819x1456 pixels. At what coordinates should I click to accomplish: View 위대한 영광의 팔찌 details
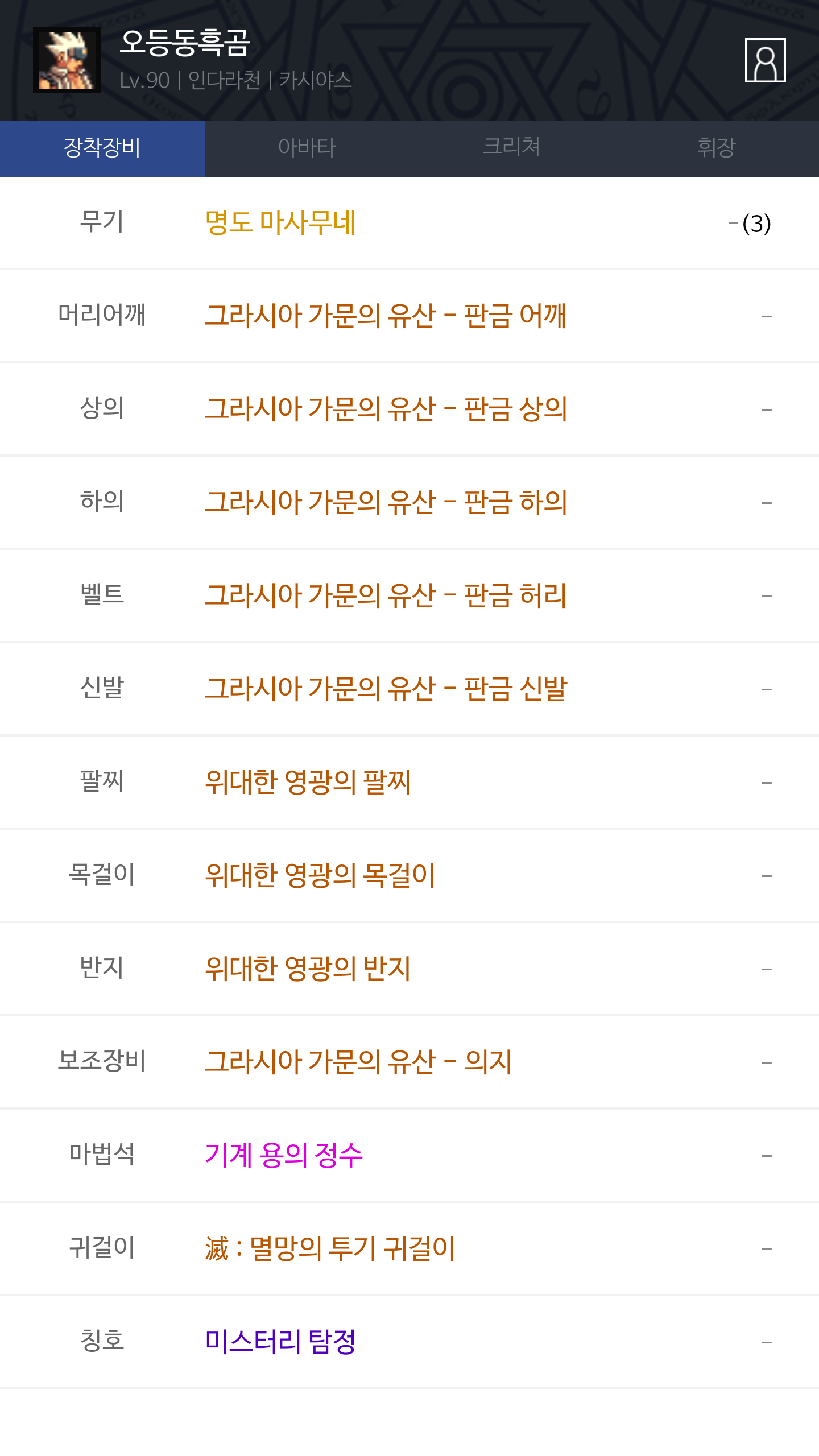308,782
